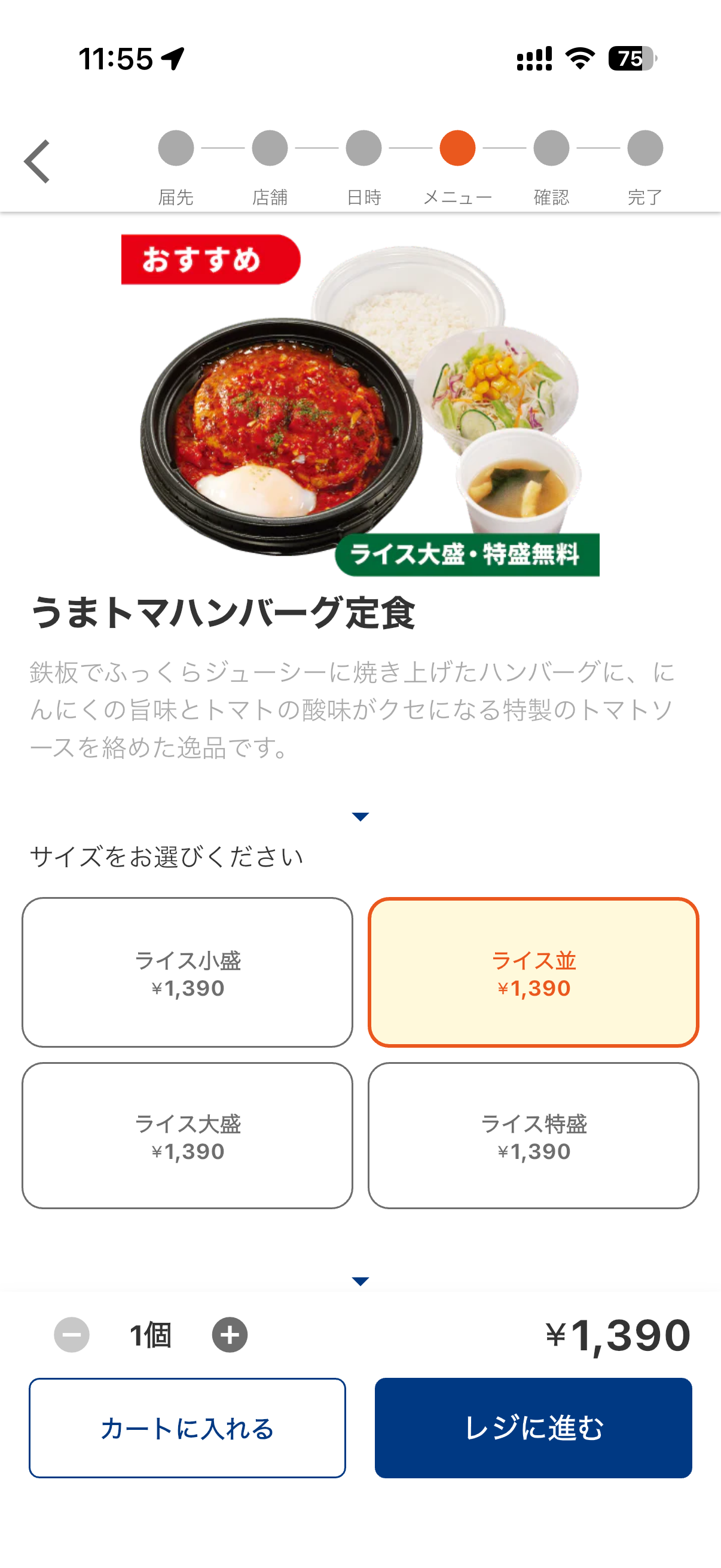Select the 確認 step circle
The width and height of the screenshot is (721, 1568).
(551, 148)
